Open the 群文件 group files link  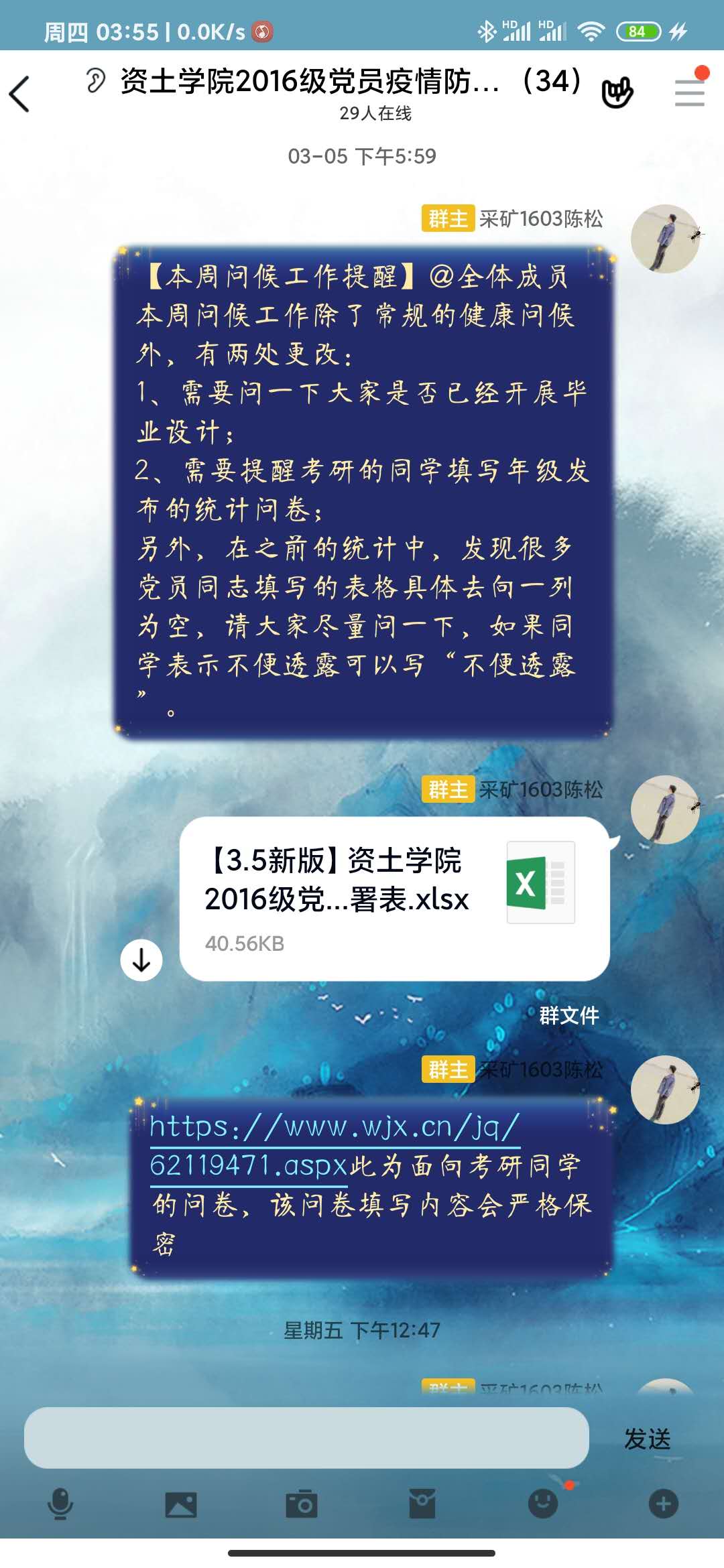pyautogui.click(x=568, y=1016)
